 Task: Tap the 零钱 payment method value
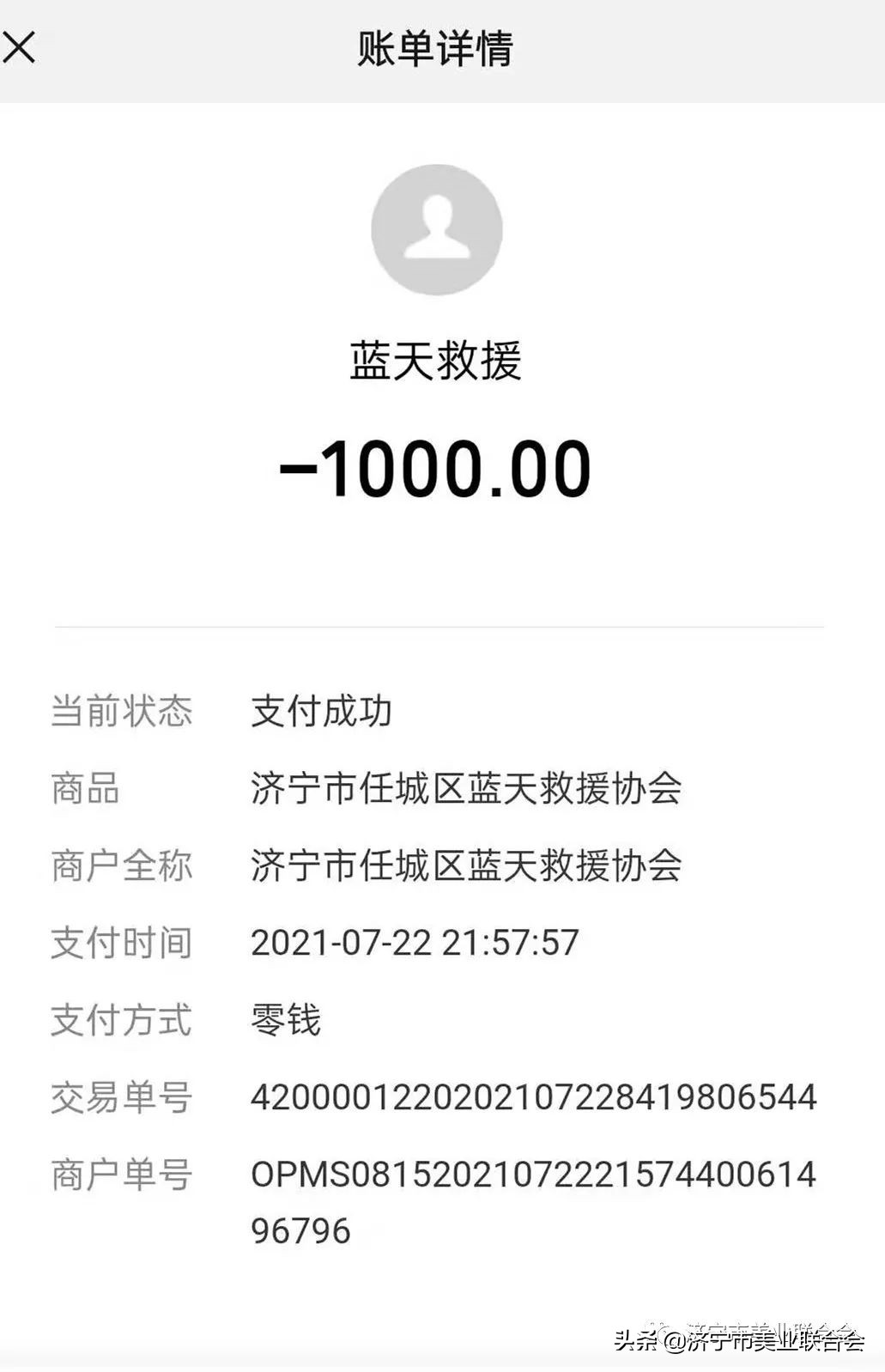pos(284,1017)
